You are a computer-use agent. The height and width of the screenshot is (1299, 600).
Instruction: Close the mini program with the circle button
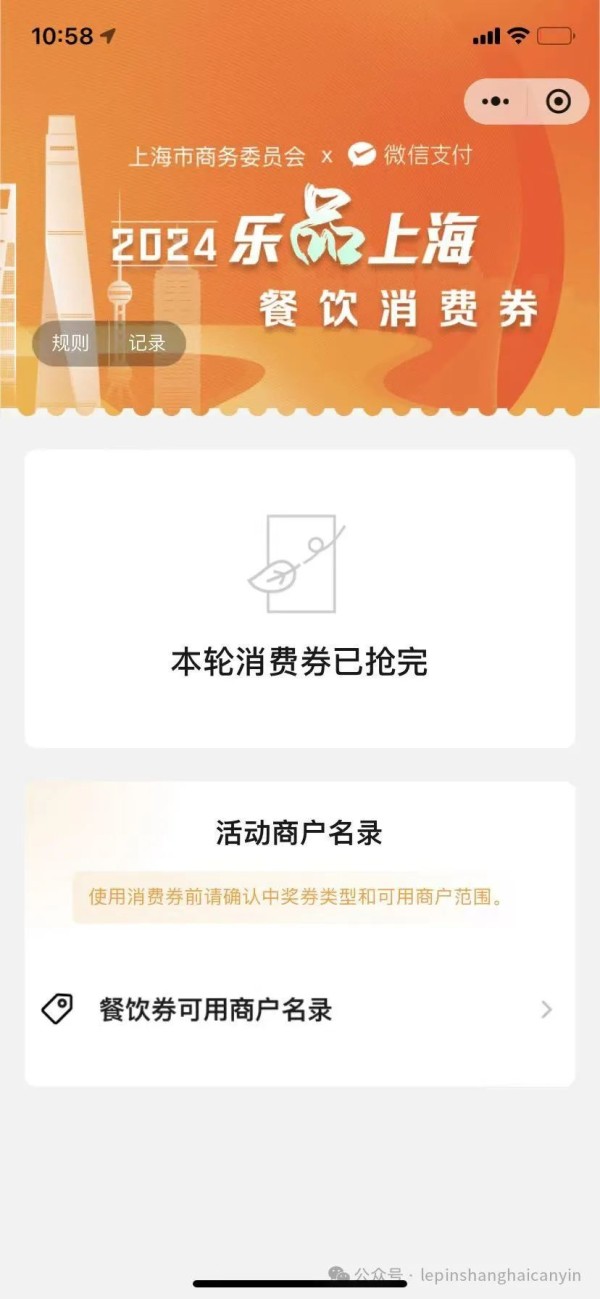click(558, 101)
